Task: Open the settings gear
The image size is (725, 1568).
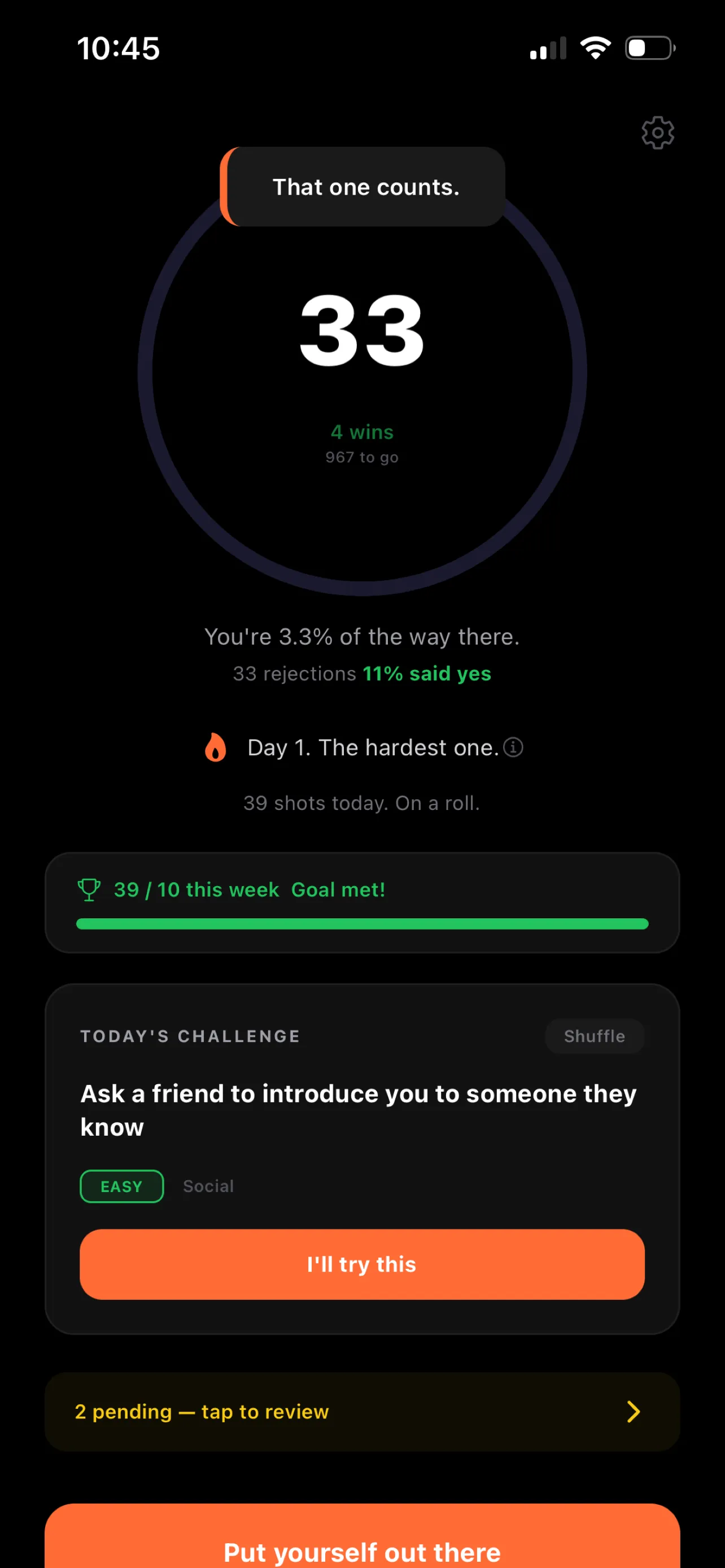Action: [x=658, y=132]
